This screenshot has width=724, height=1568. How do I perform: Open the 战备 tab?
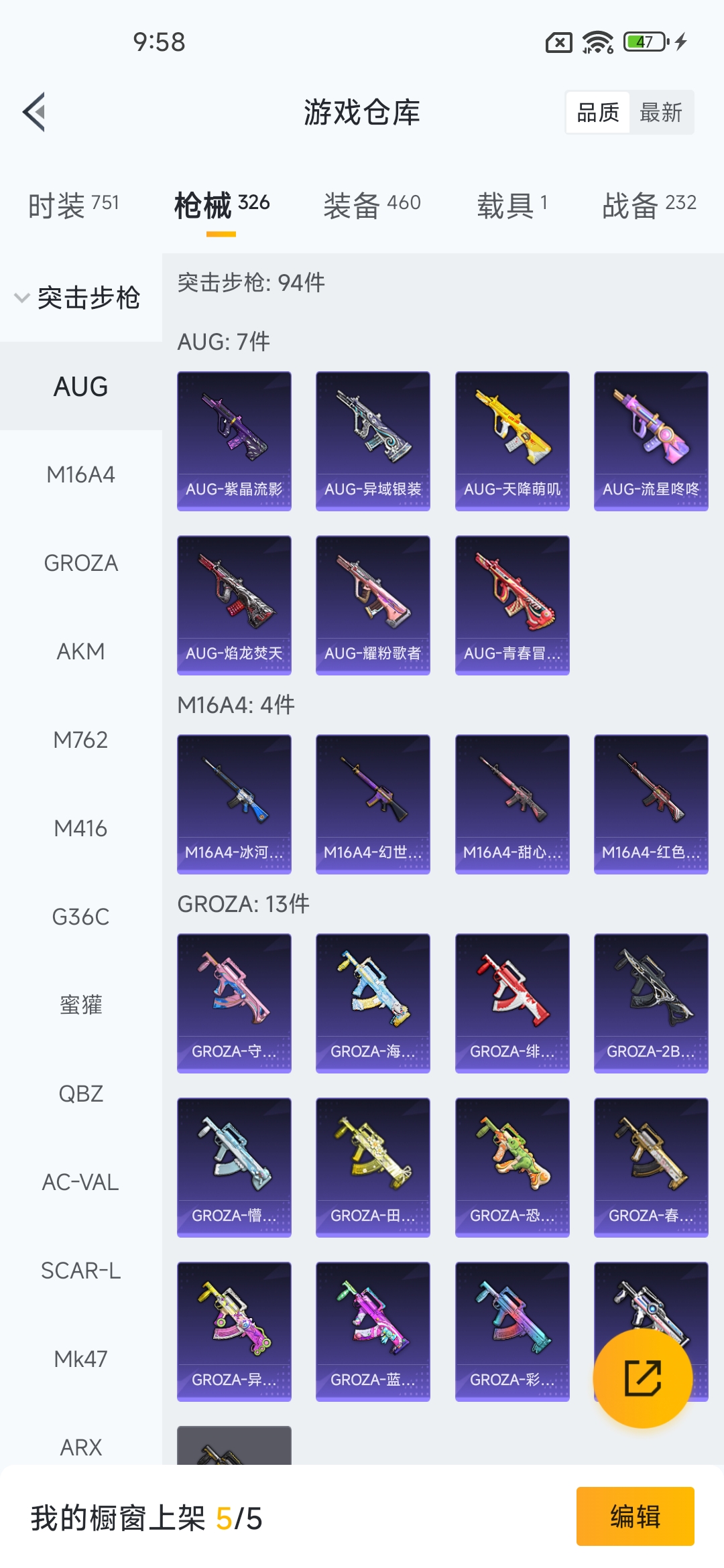[x=649, y=205]
